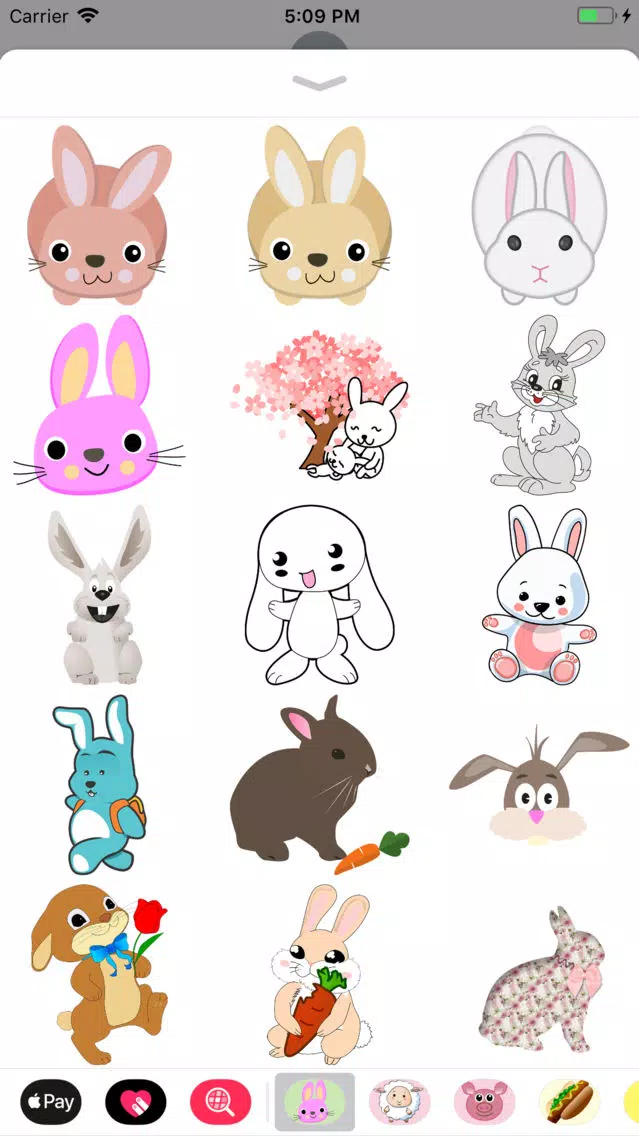Choose the white bunny with pink paws
The width and height of the screenshot is (639, 1136).
(541, 597)
